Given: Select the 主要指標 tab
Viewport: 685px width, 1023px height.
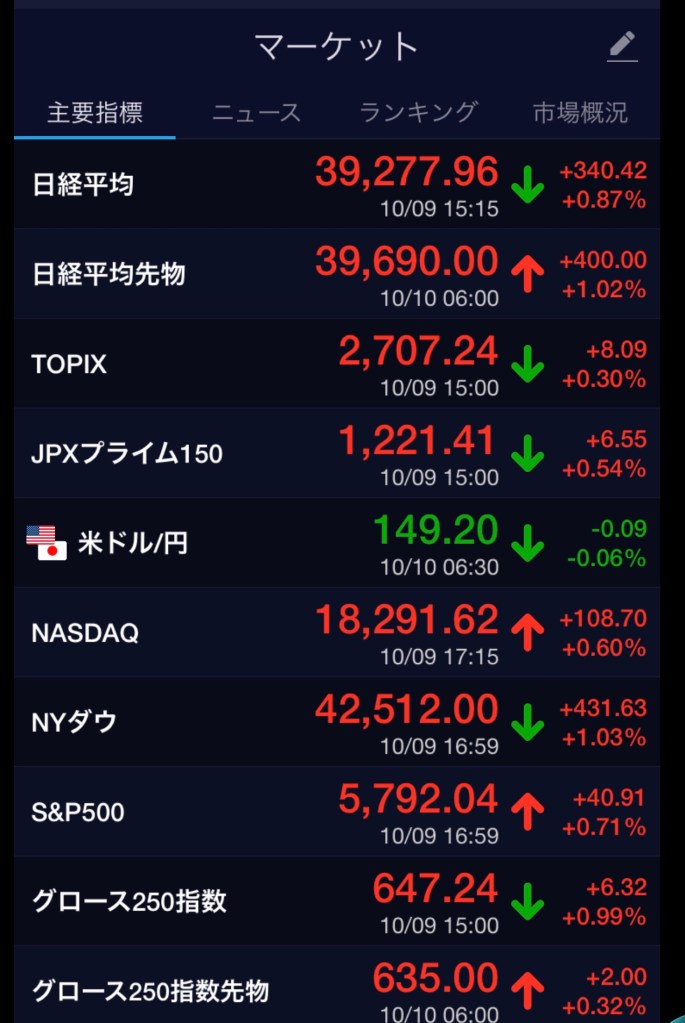Looking at the screenshot, I should click(x=95, y=113).
